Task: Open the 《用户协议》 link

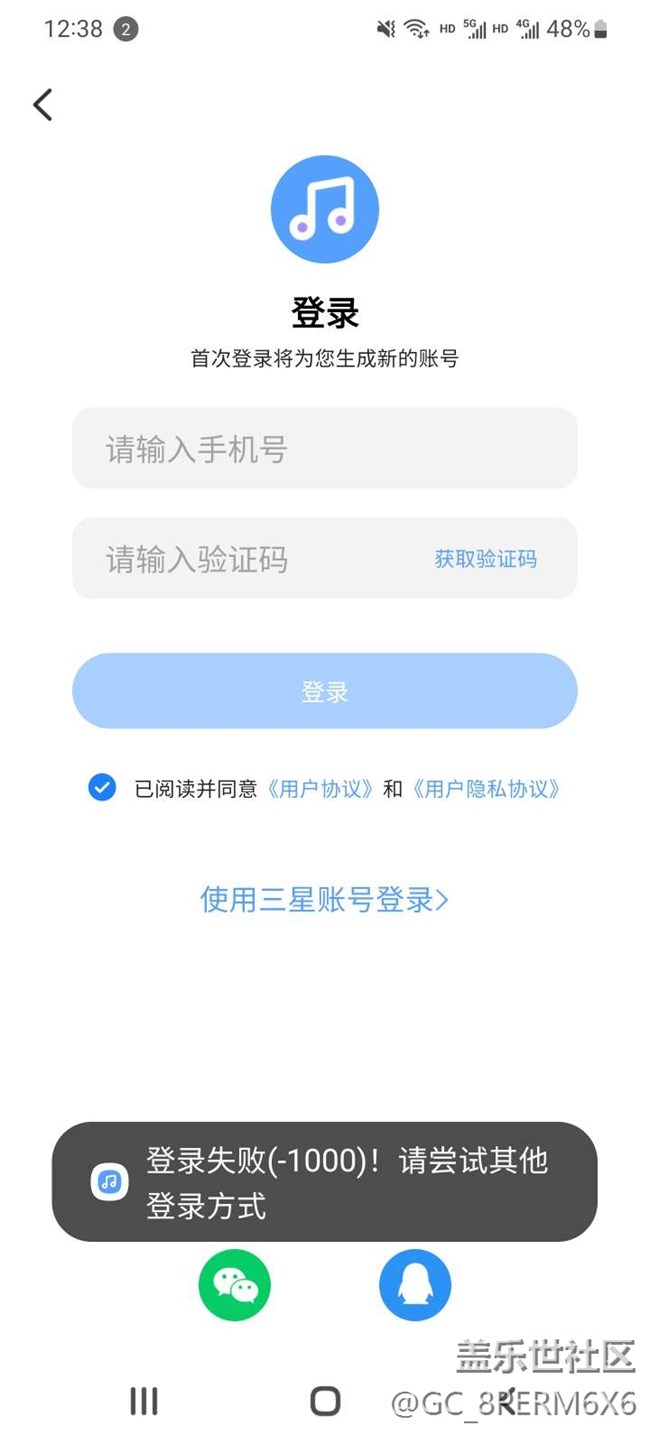Action: point(321,789)
